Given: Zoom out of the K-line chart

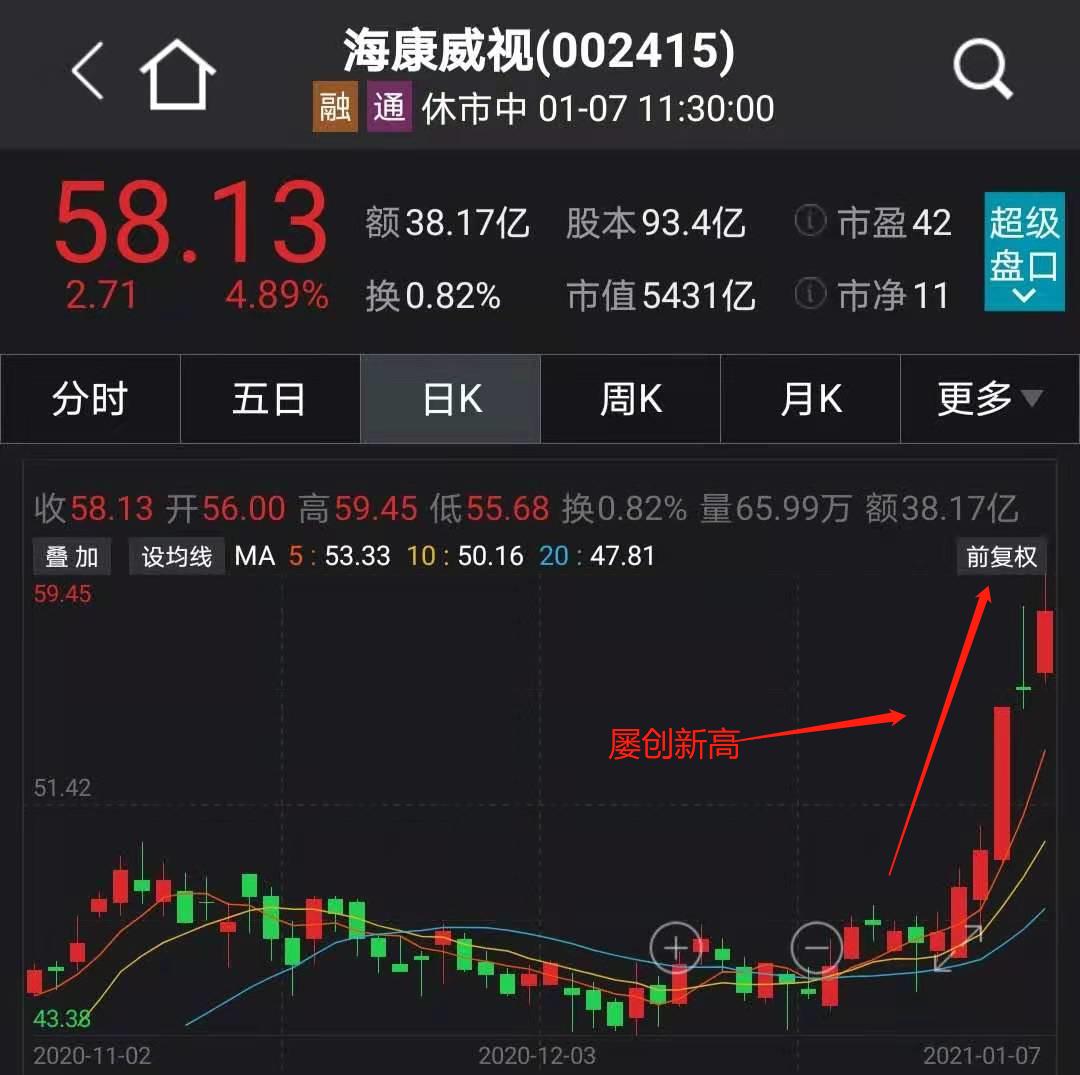Looking at the screenshot, I should click(x=816, y=946).
